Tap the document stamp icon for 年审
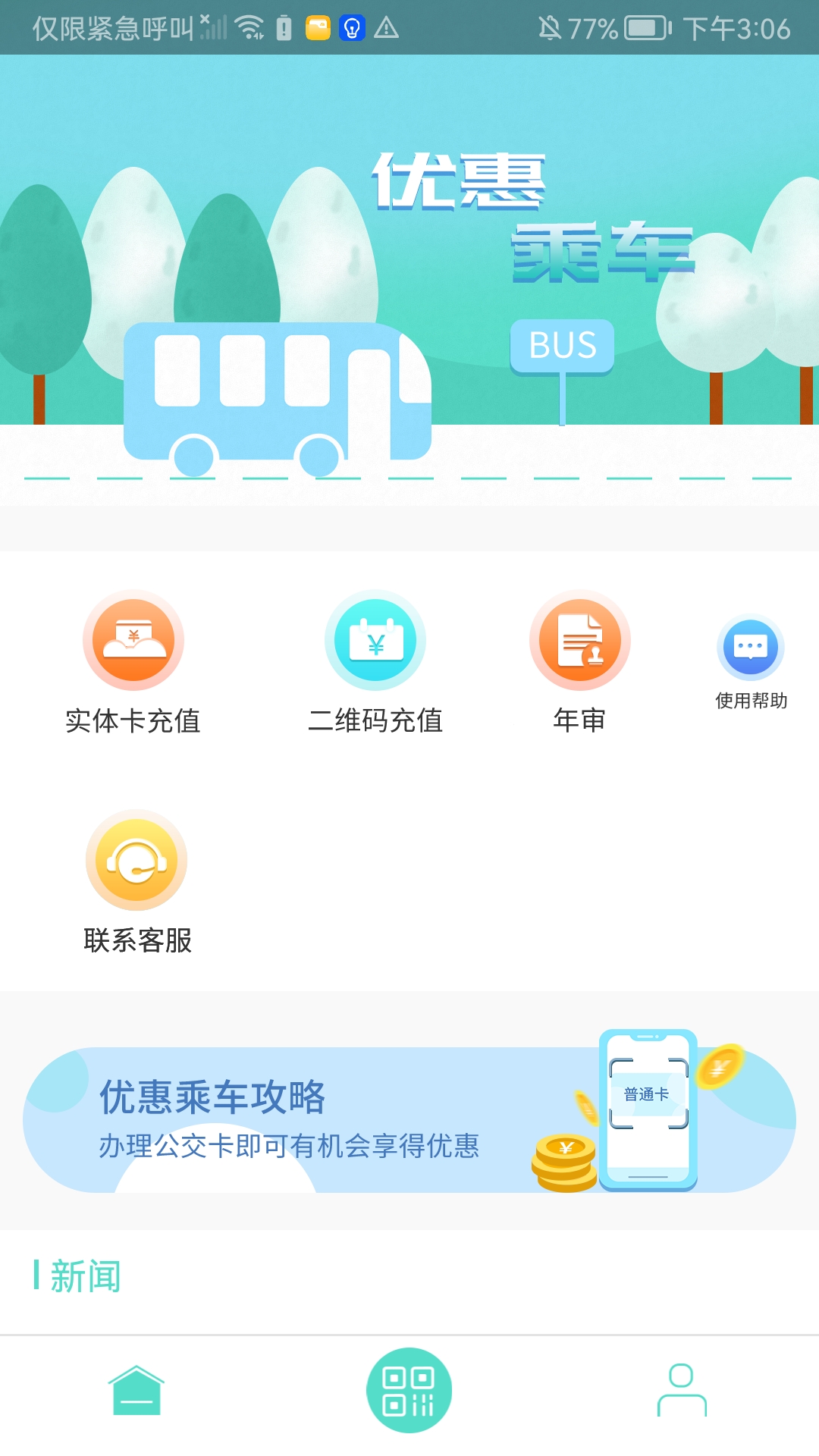 coord(579,639)
